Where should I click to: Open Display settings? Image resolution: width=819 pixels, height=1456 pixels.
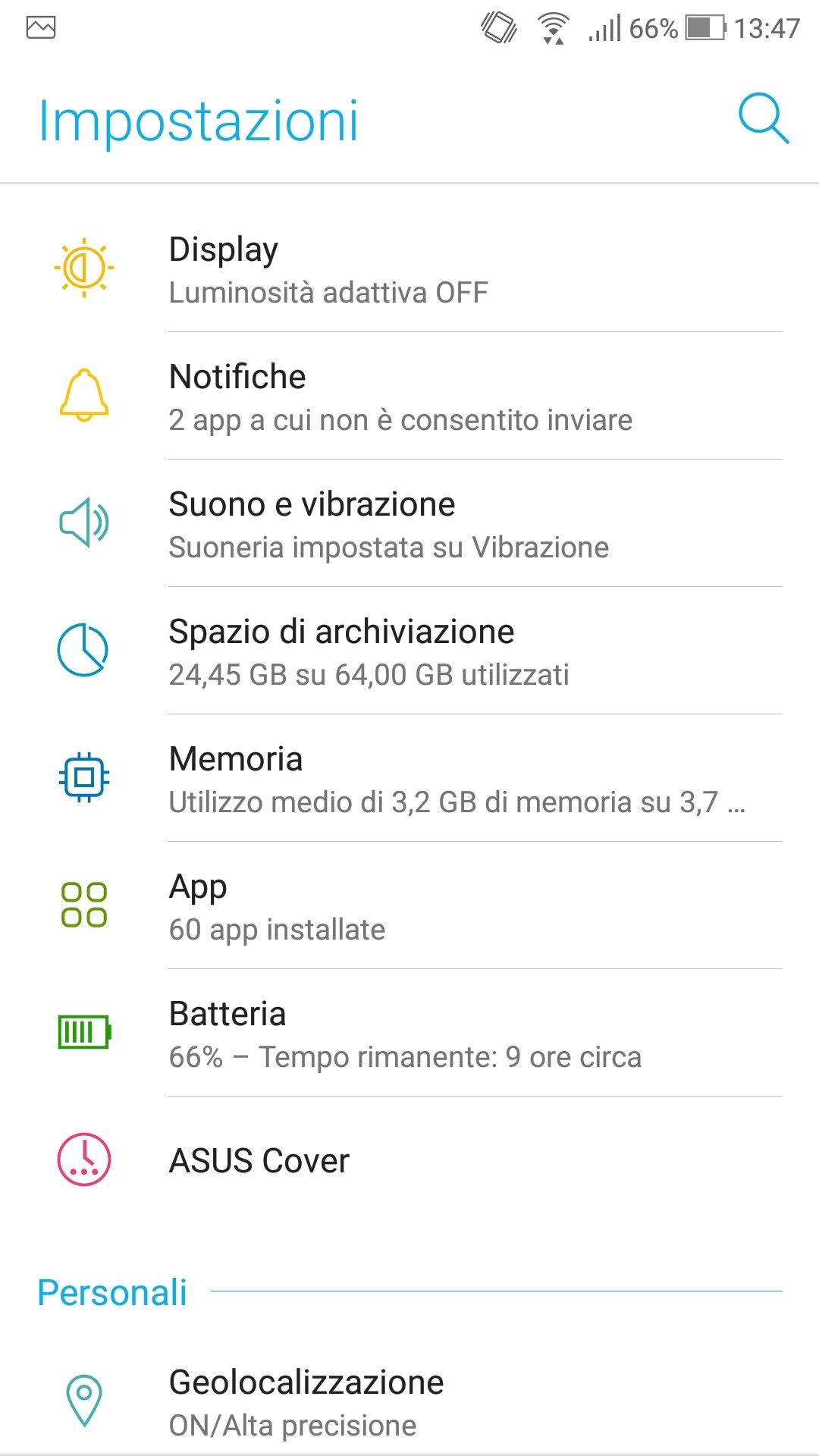click(x=409, y=269)
